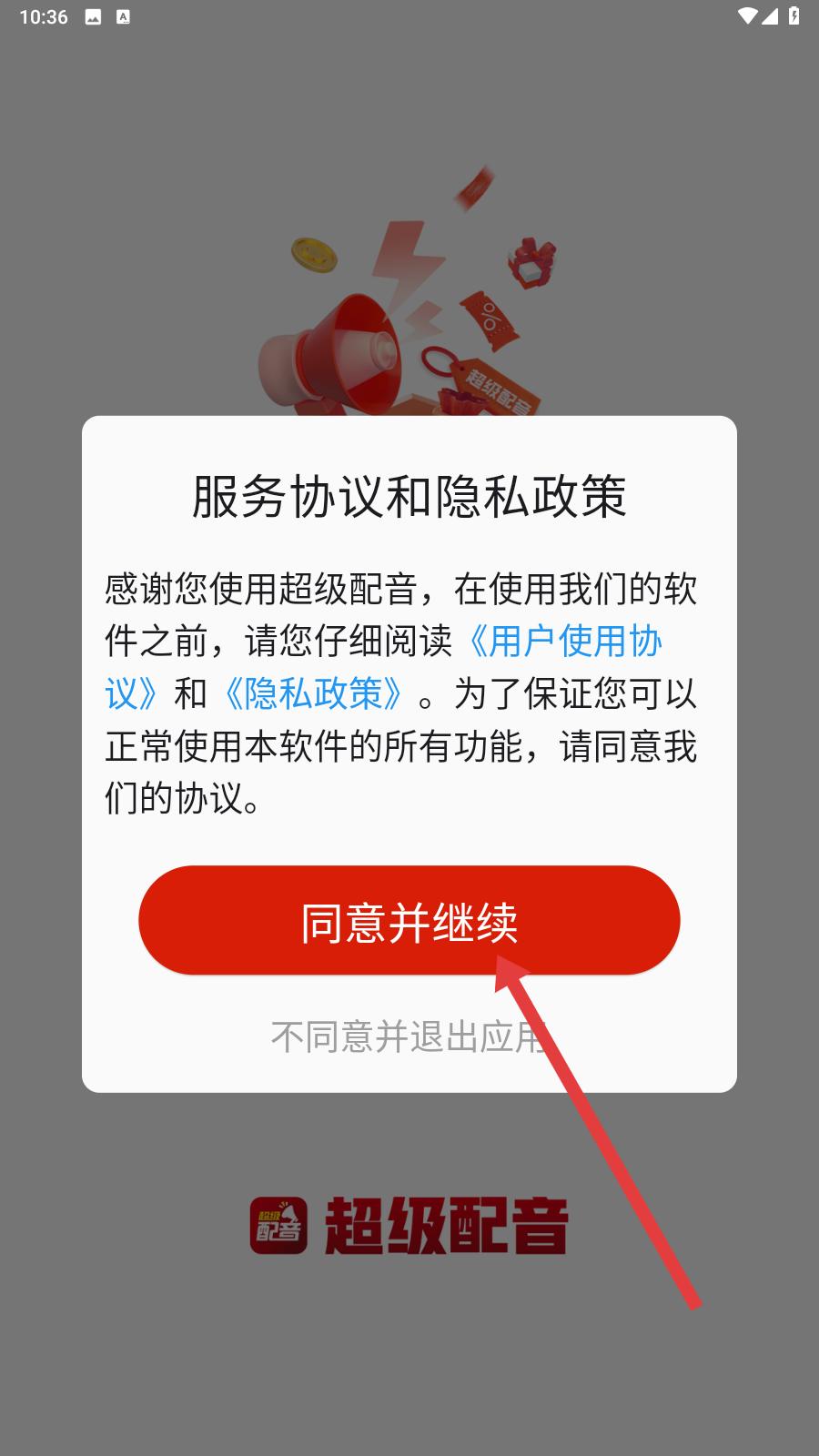819x1456 pixels.
Task: Open the 《用户使用协议》 link
Action: (564, 642)
